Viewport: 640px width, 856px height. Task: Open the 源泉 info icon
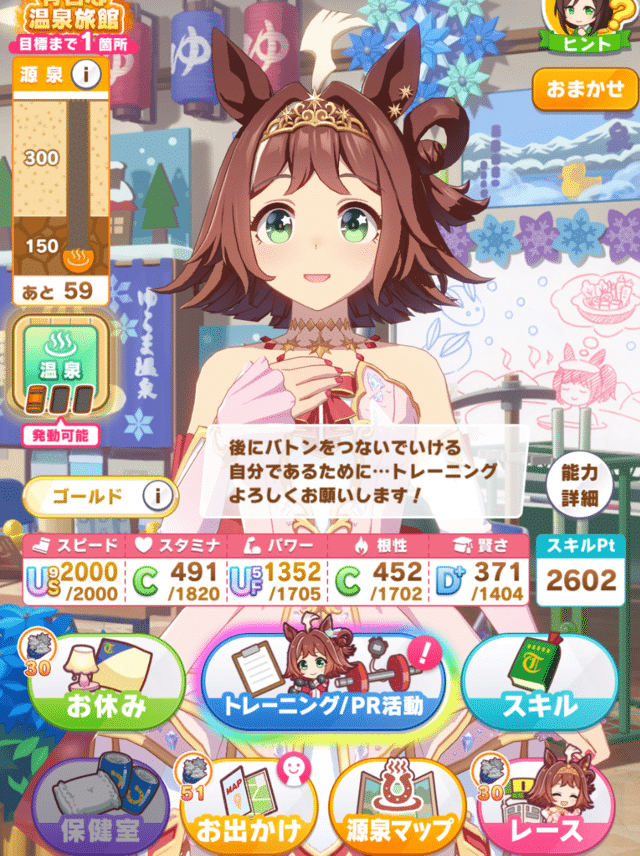click(86, 73)
